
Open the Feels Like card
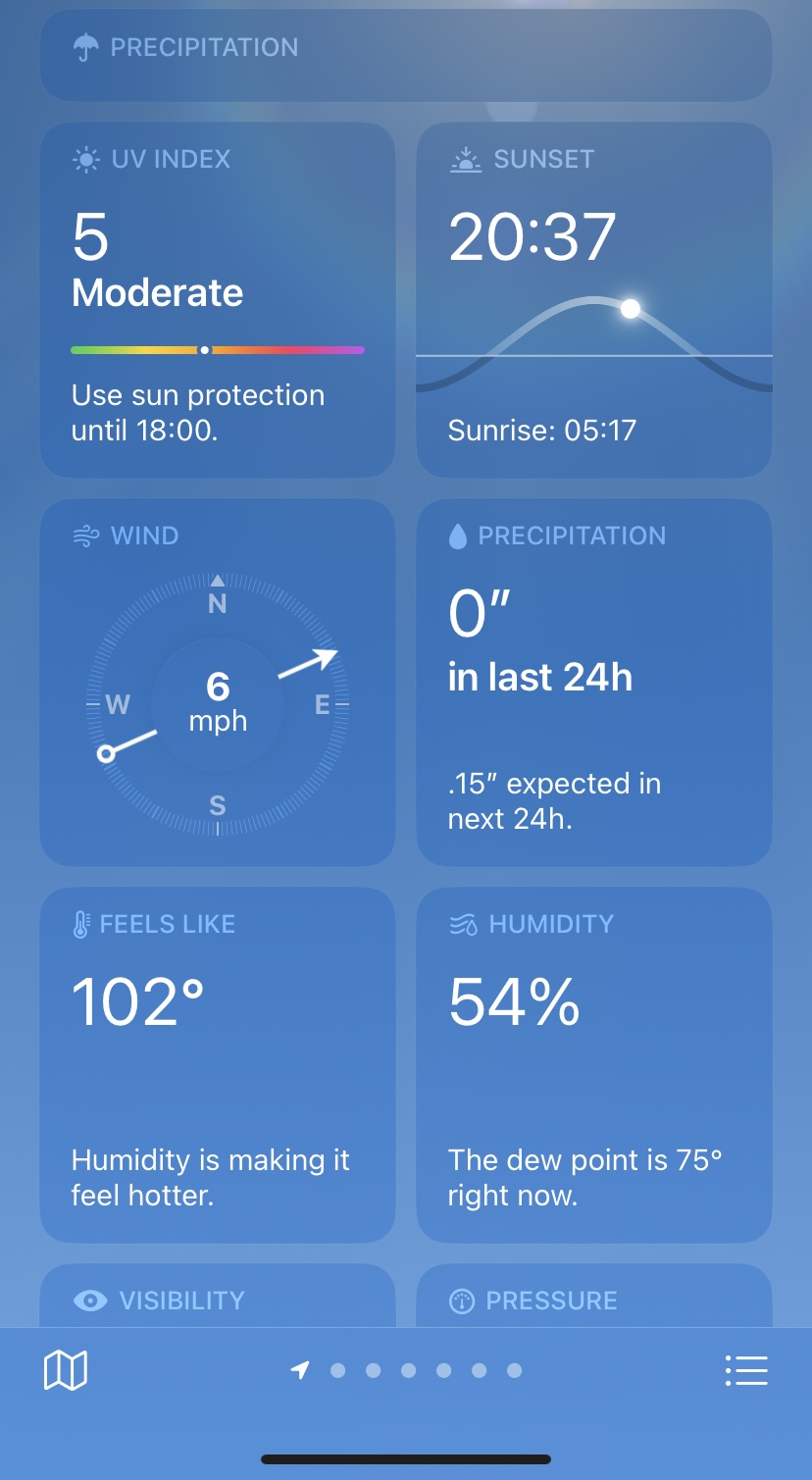pos(217,1064)
